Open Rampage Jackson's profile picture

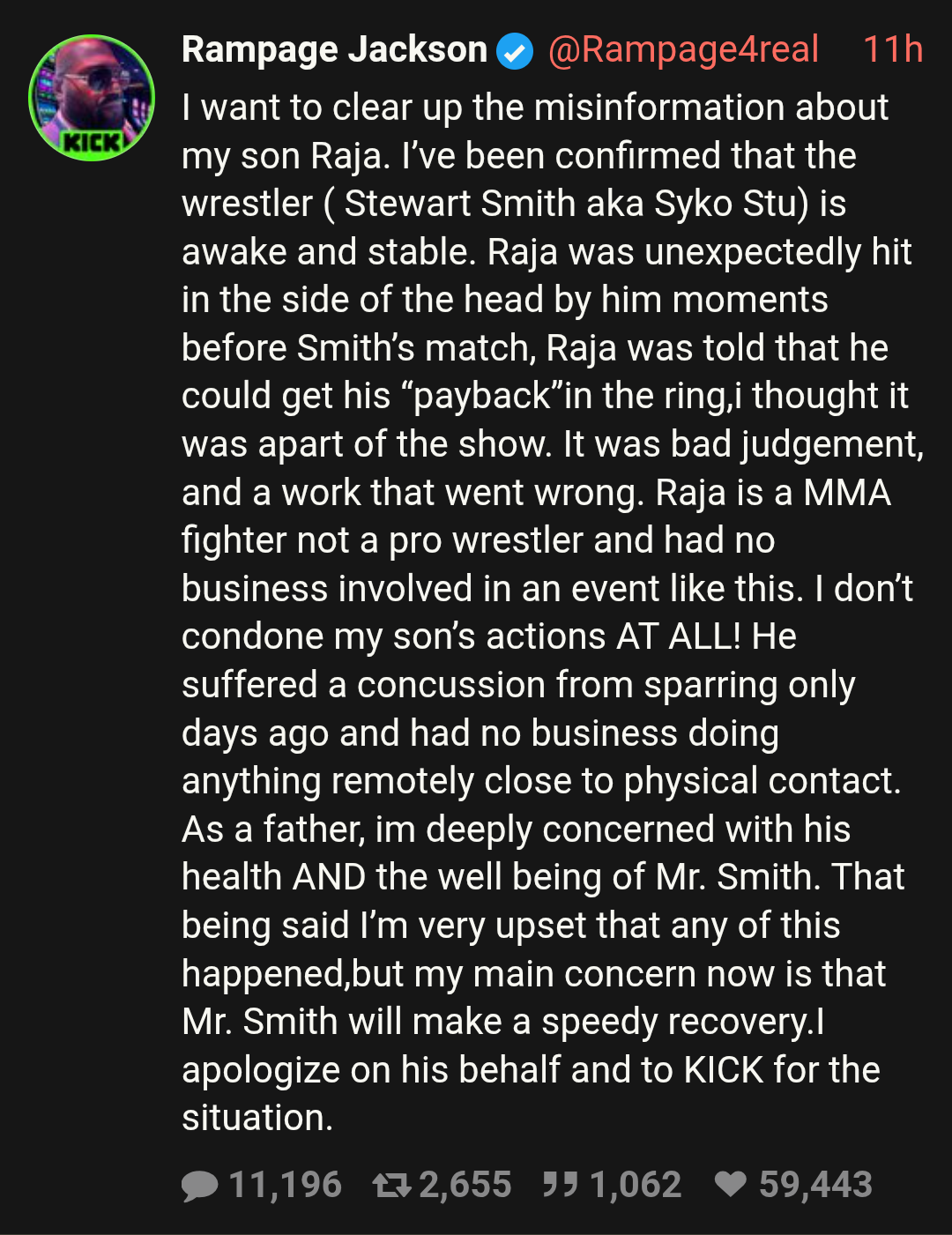pyautogui.click(x=92, y=98)
